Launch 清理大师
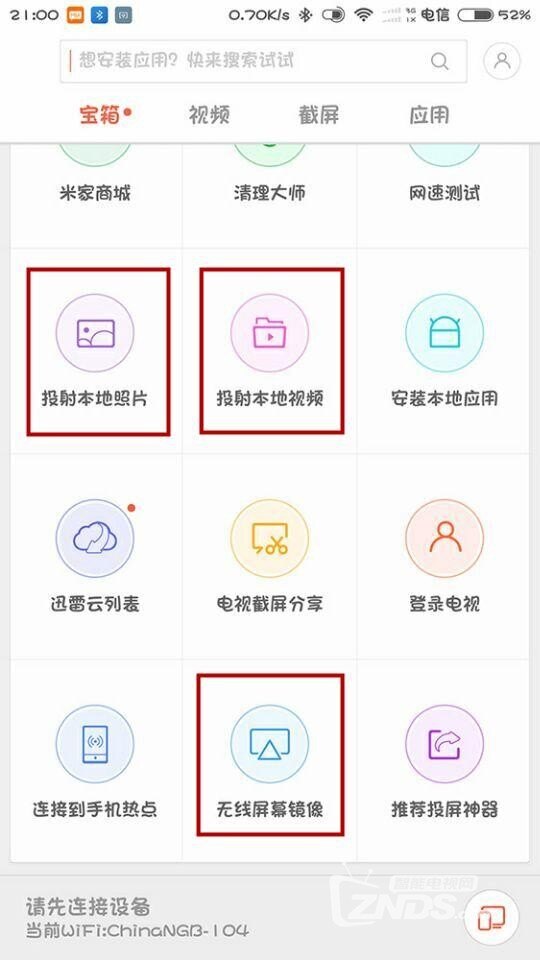 [269, 196]
